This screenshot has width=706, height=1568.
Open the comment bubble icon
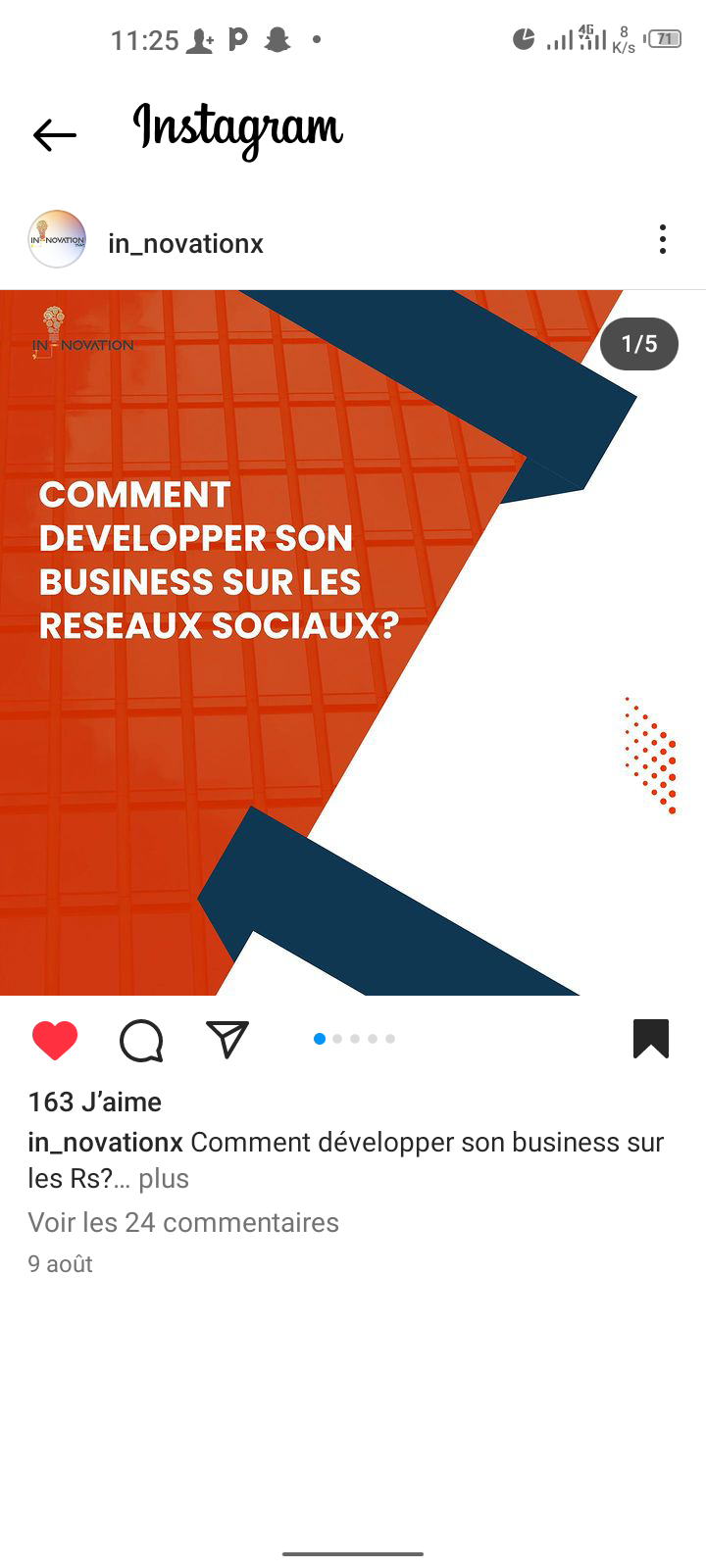coord(141,1040)
